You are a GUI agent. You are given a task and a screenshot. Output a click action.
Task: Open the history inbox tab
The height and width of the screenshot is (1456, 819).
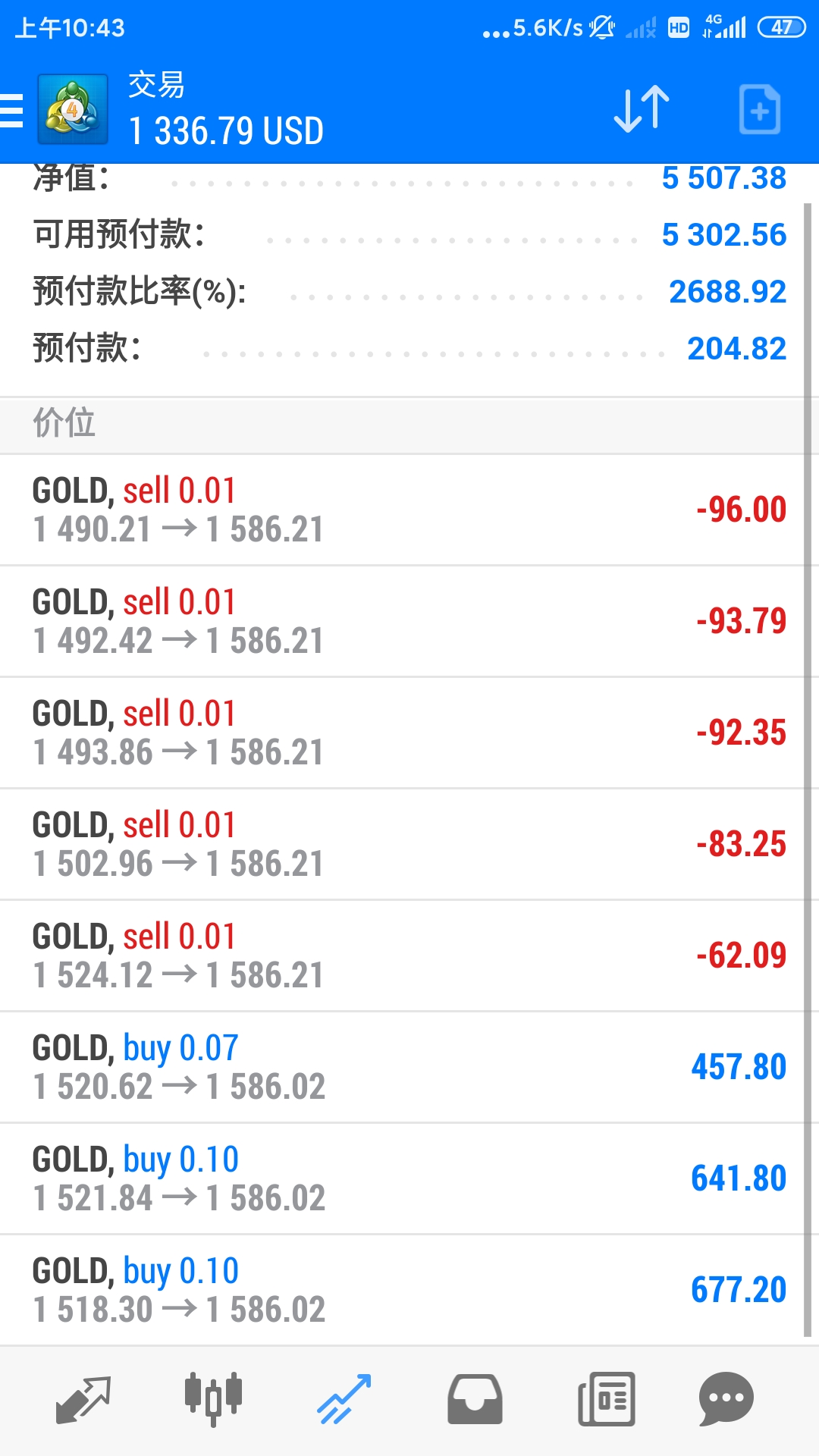coord(475,1400)
